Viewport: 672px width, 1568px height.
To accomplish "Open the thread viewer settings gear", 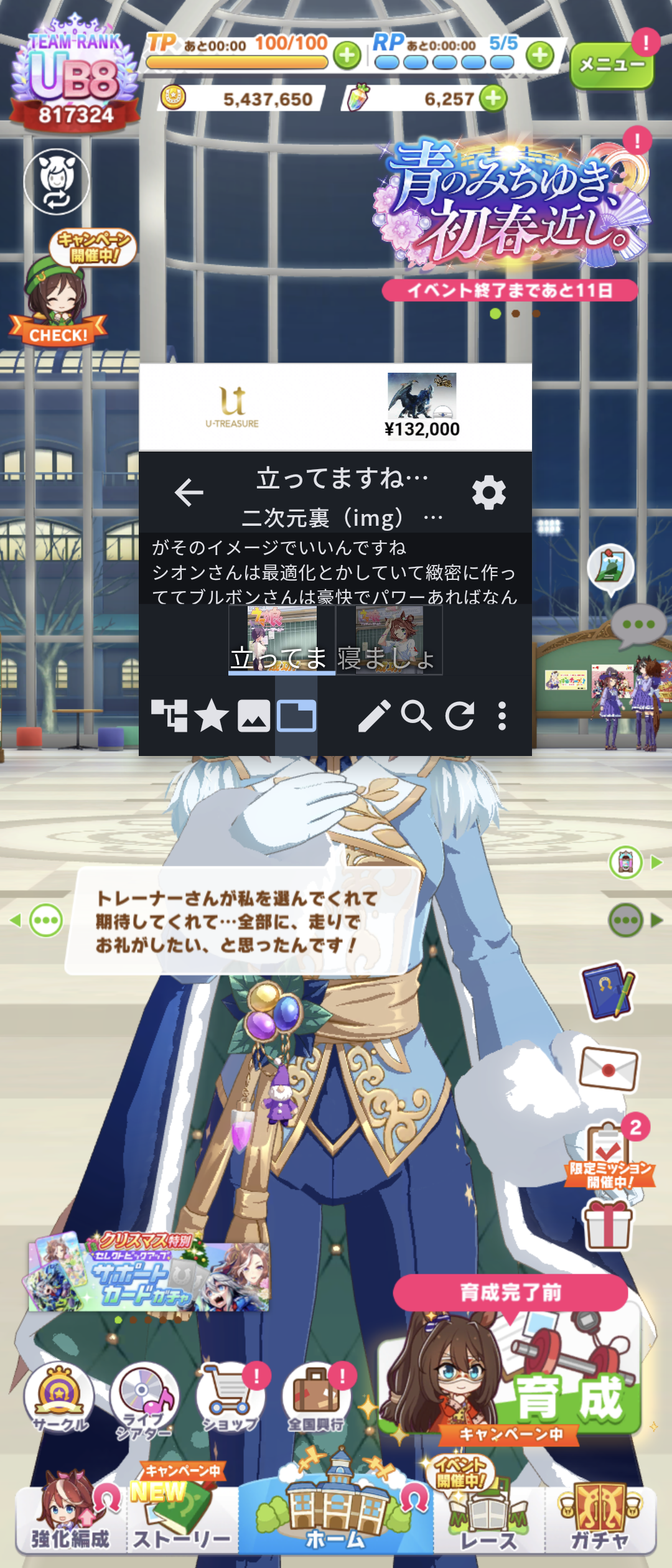I will point(489,493).
